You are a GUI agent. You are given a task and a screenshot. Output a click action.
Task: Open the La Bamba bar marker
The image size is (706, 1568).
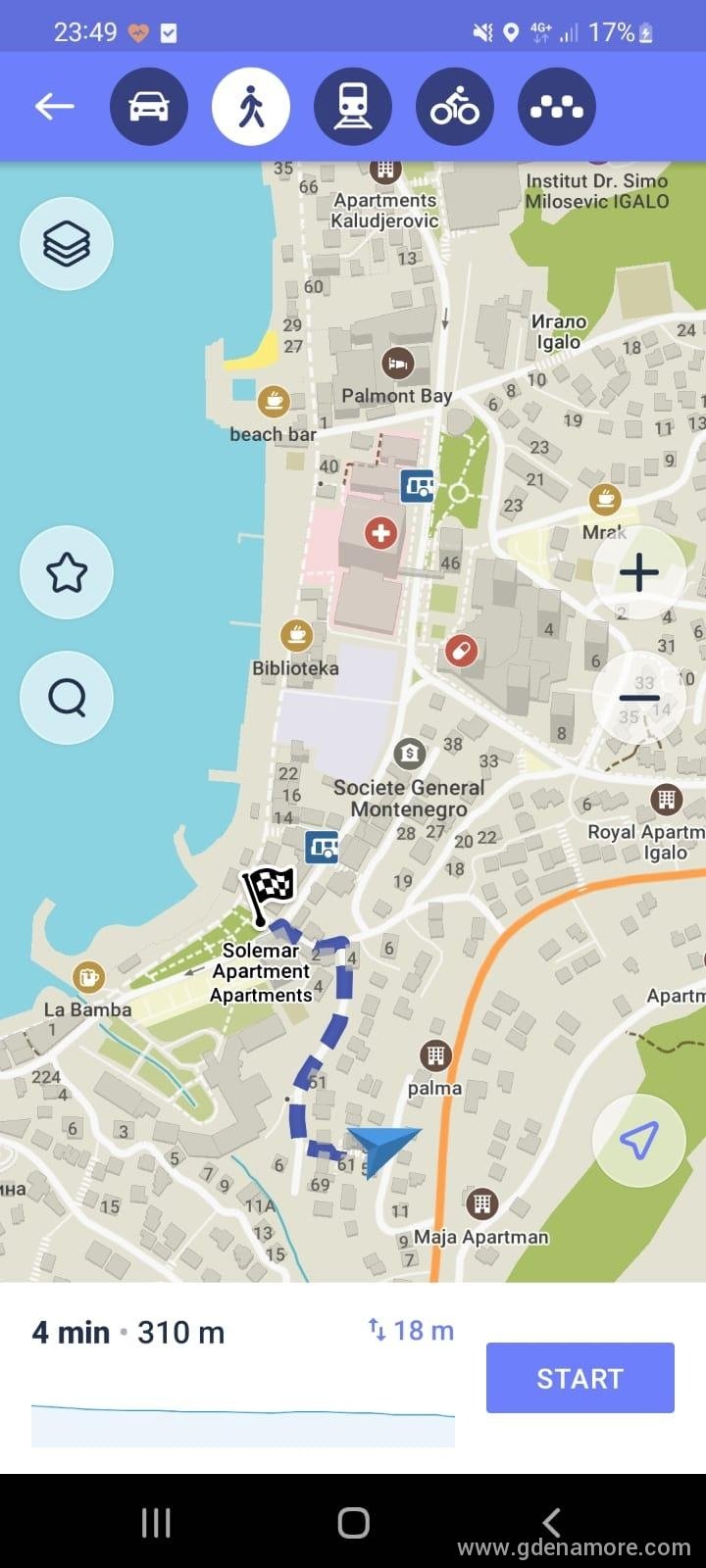[x=88, y=977]
